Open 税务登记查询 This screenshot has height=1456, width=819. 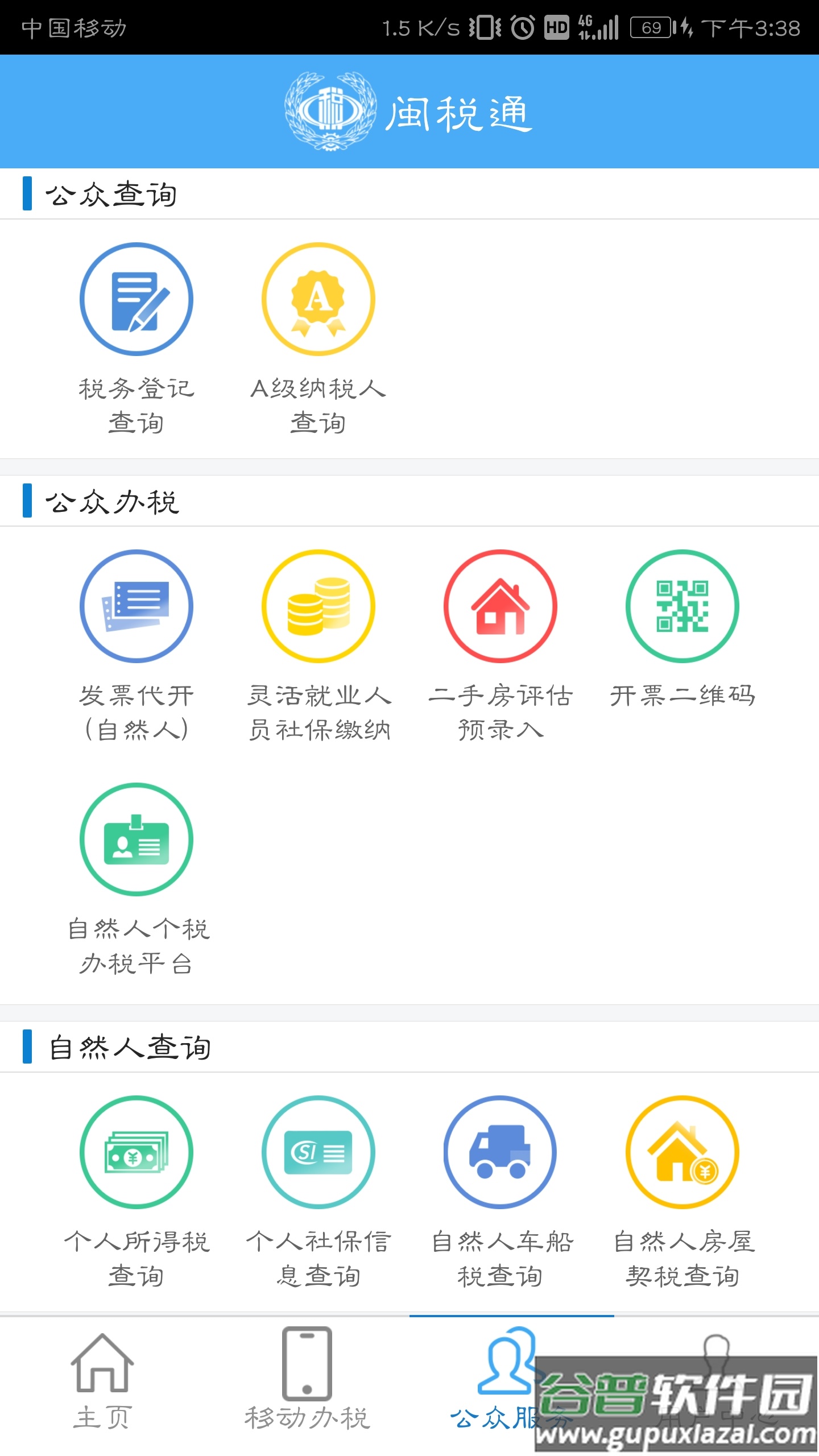coord(136,300)
